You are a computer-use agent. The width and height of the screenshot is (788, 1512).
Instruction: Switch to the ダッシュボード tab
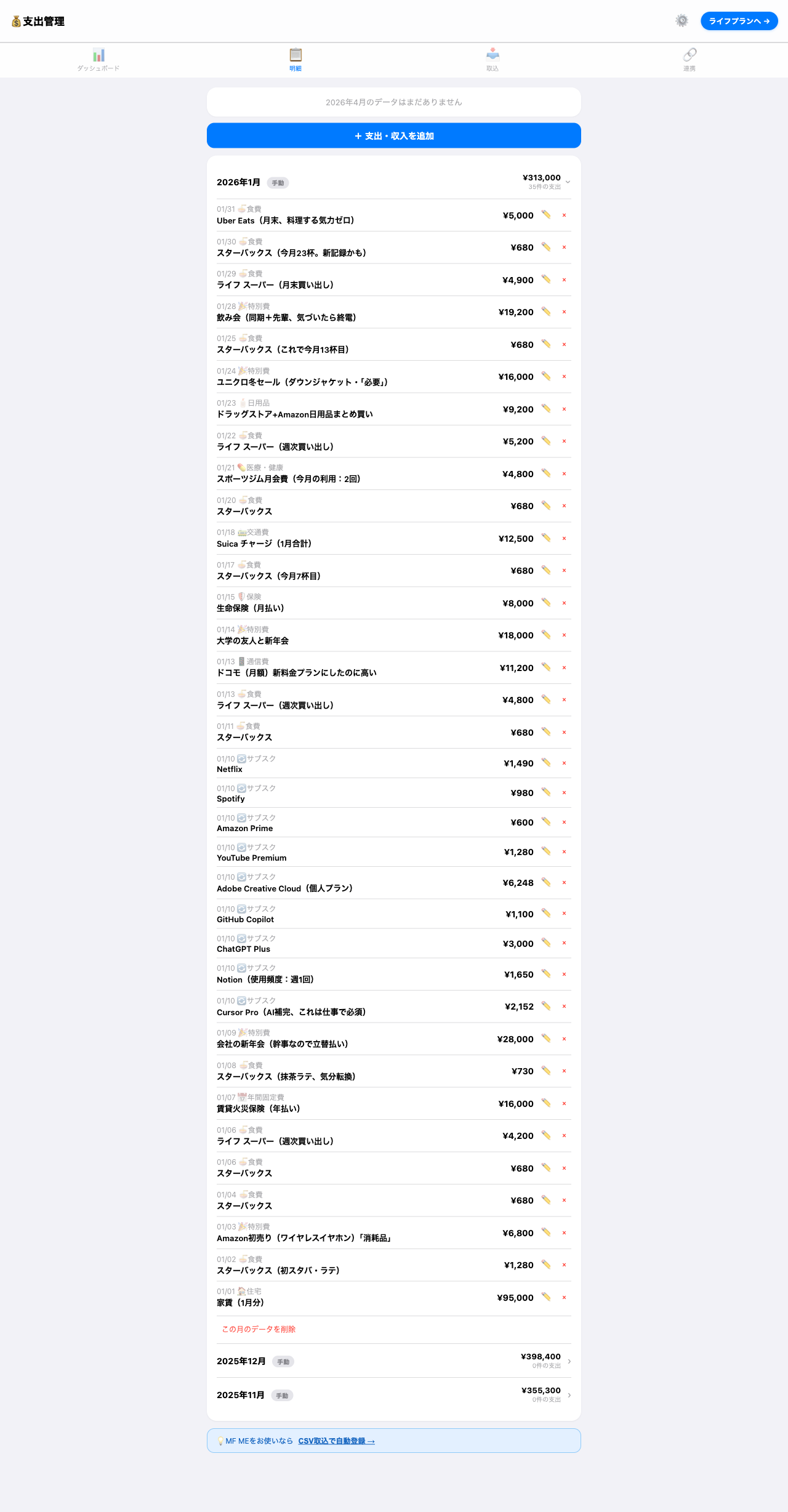click(x=98, y=60)
